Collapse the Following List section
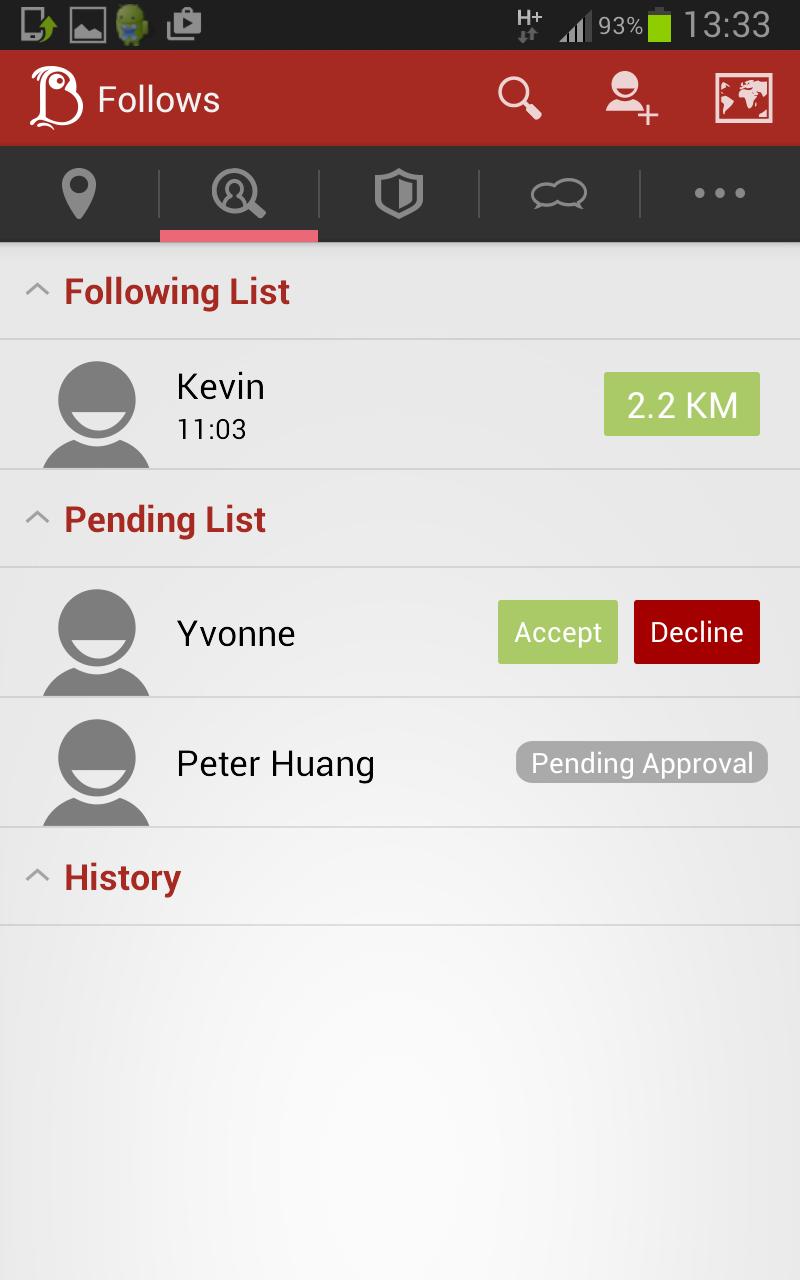This screenshot has height=1280, width=800. point(38,290)
